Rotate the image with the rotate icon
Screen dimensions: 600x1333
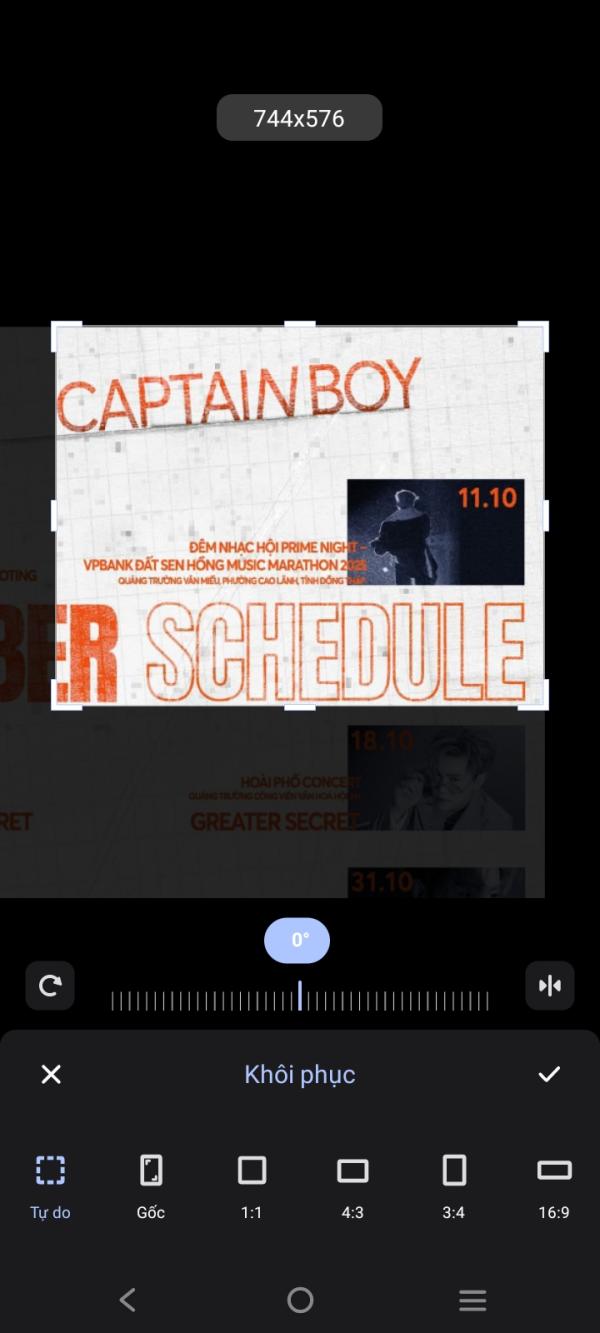click(x=50, y=986)
